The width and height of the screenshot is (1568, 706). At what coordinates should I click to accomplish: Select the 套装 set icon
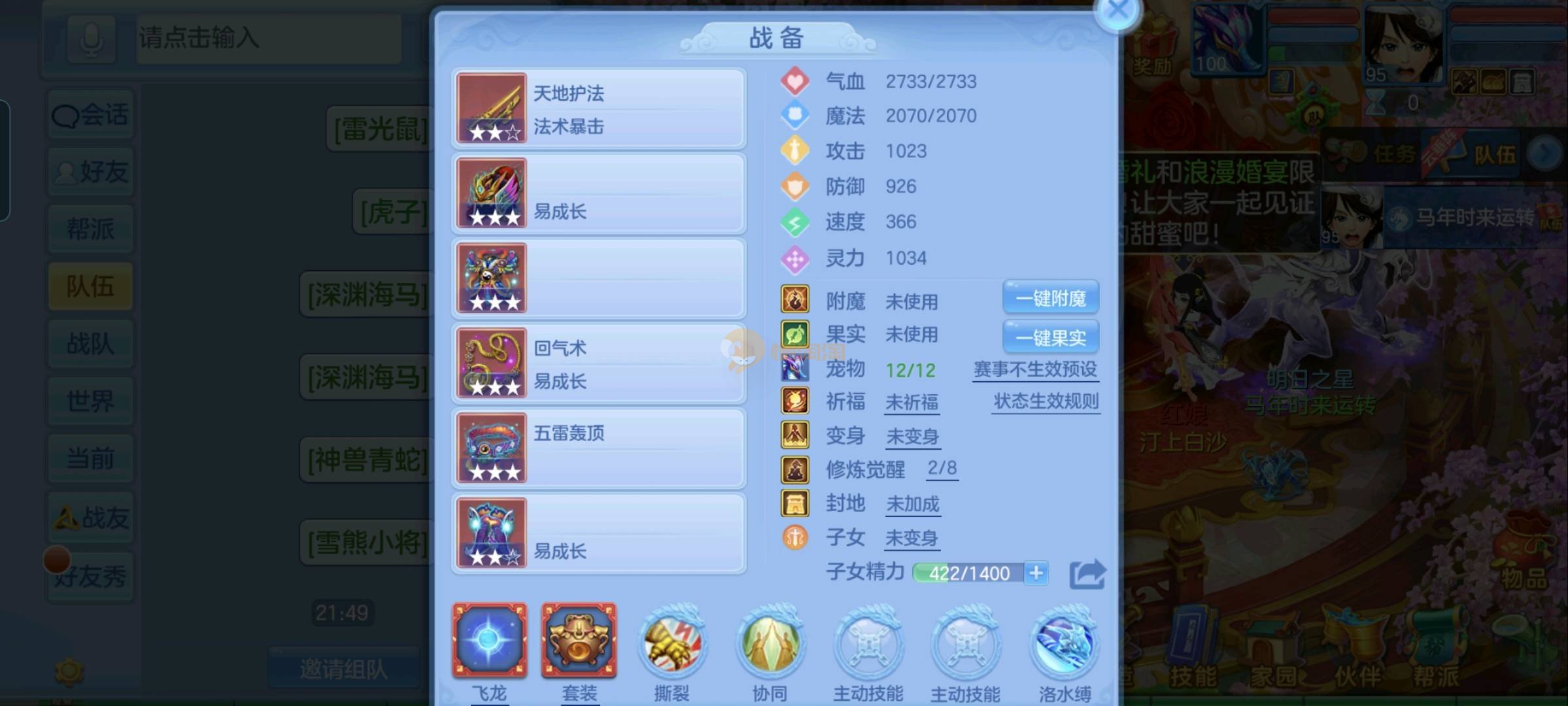tap(579, 640)
